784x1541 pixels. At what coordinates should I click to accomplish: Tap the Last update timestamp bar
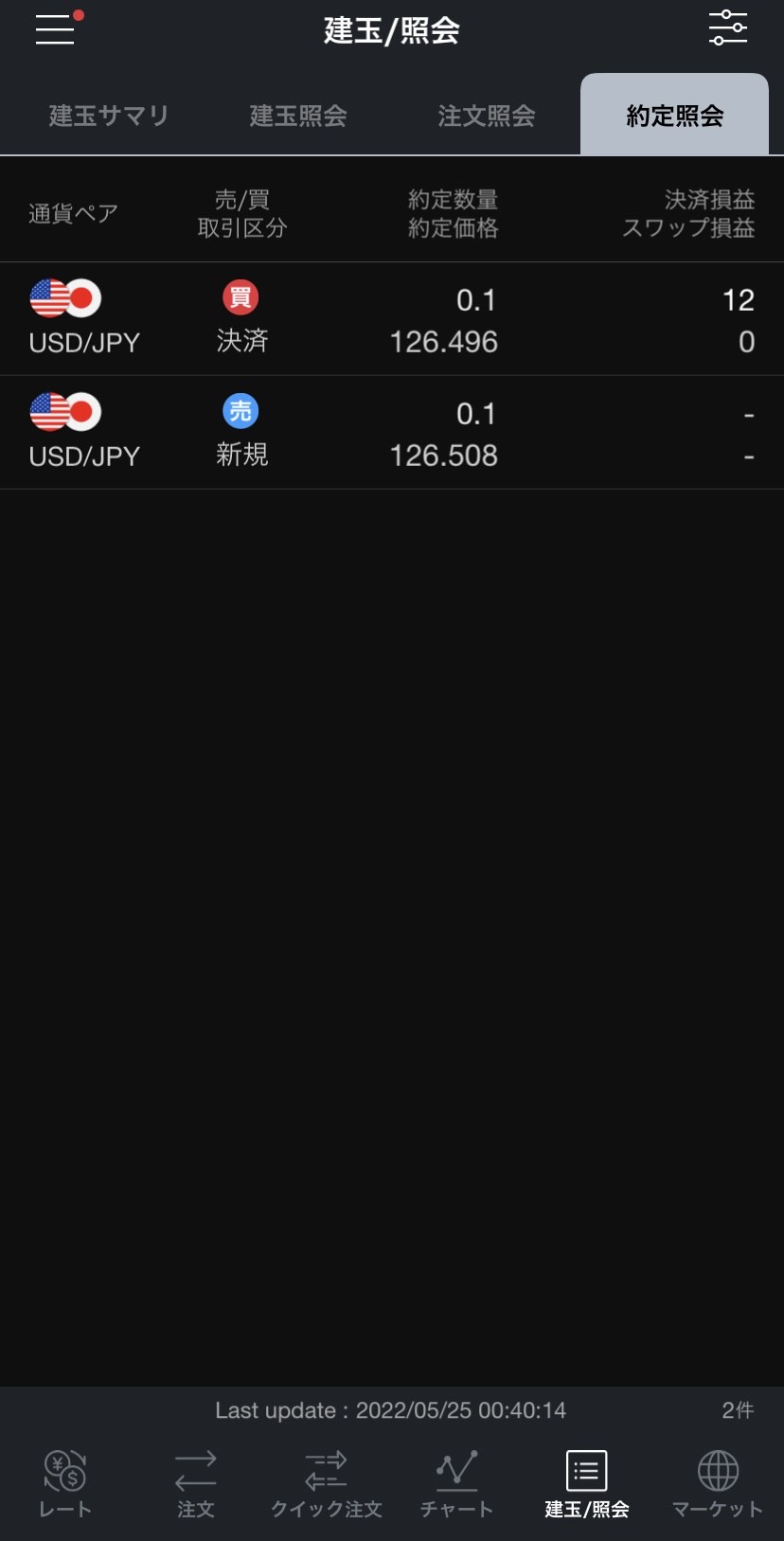[392, 1410]
